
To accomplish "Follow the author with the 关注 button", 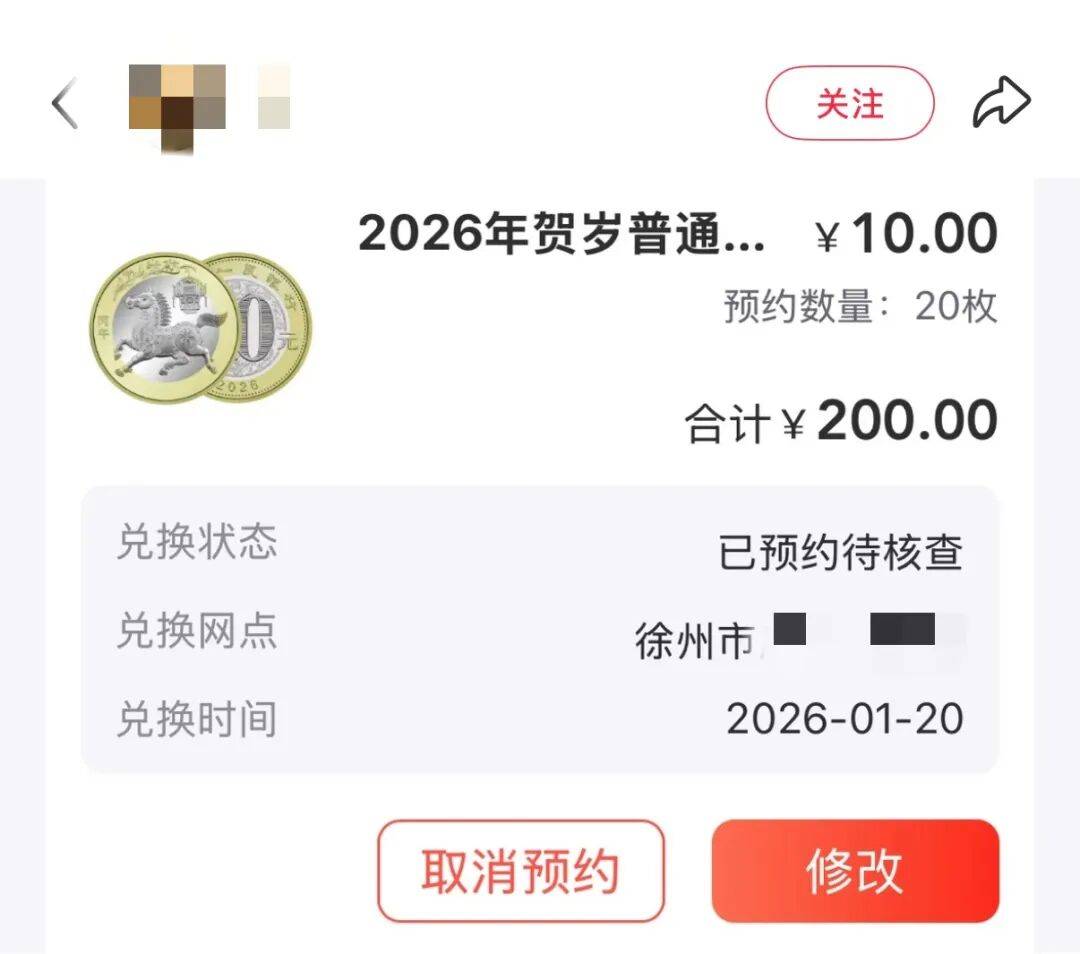I will [x=849, y=103].
